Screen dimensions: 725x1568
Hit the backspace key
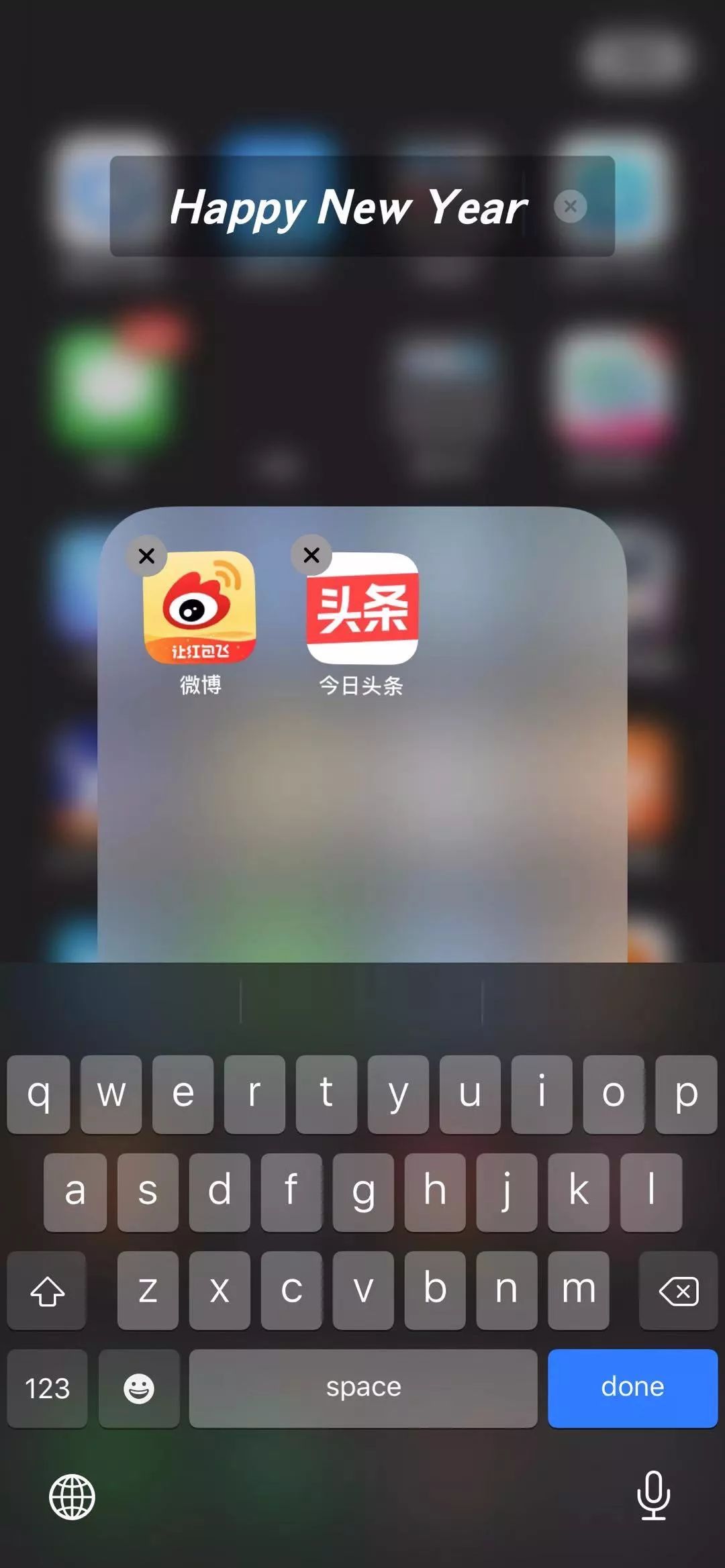(x=678, y=1290)
